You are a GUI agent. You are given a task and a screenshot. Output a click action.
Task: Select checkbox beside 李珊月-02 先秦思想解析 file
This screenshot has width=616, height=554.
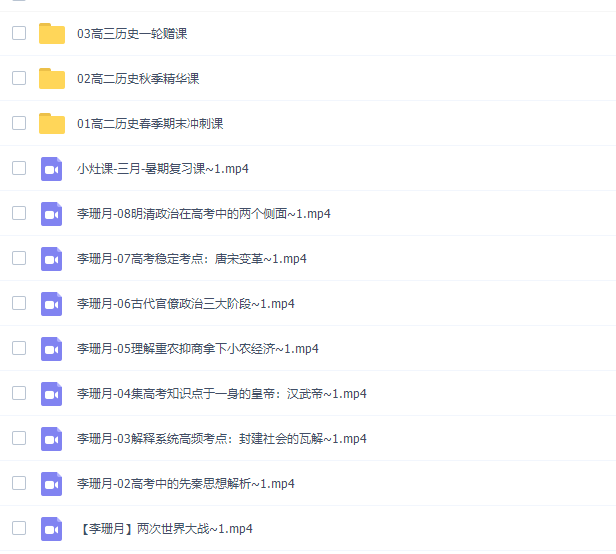pyautogui.click(x=19, y=483)
